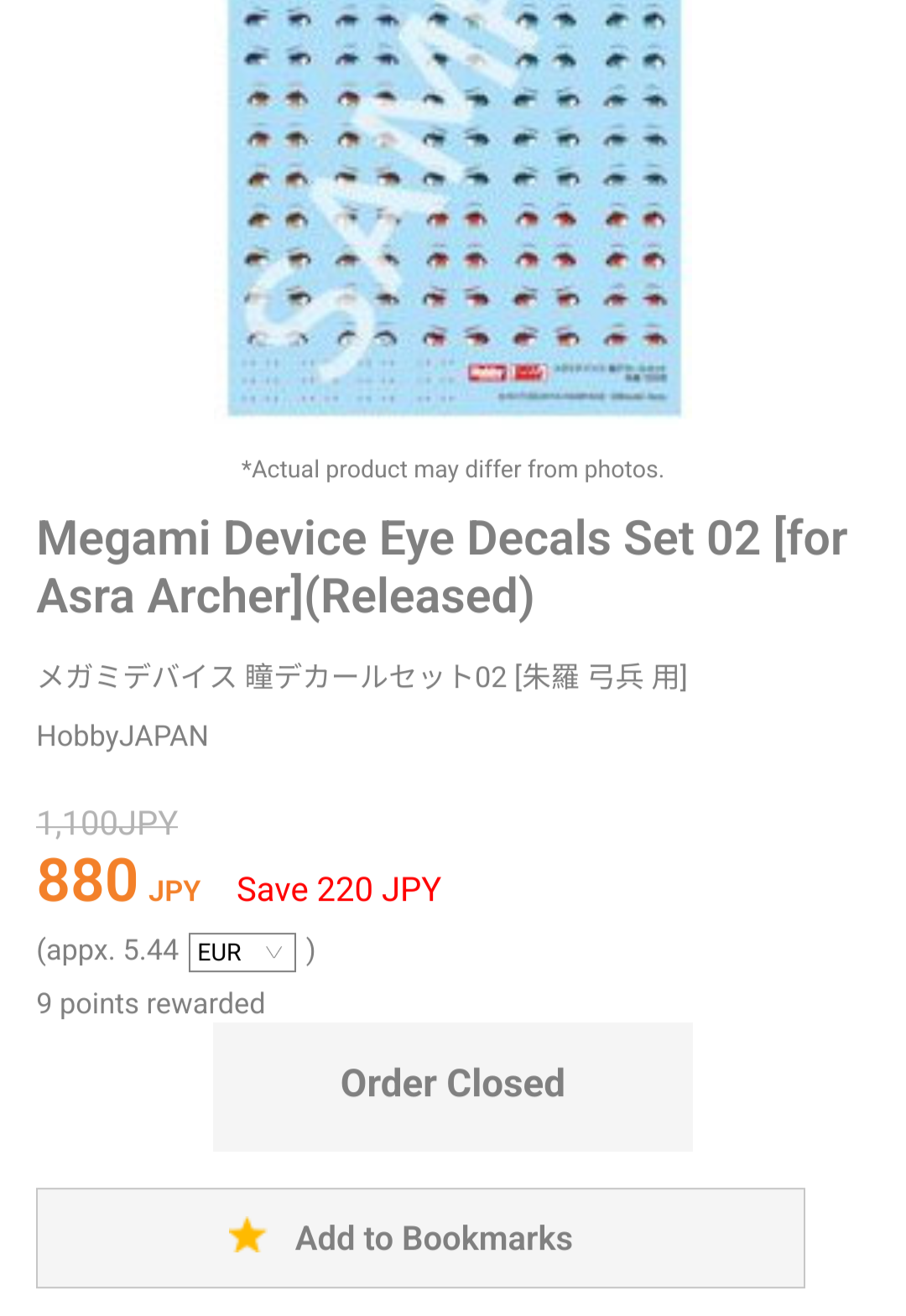The width and height of the screenshot is (906, 1316).
Task: Tap Add to Bookmarks button
Action: pyautogui.click(x=420, y=1238)
